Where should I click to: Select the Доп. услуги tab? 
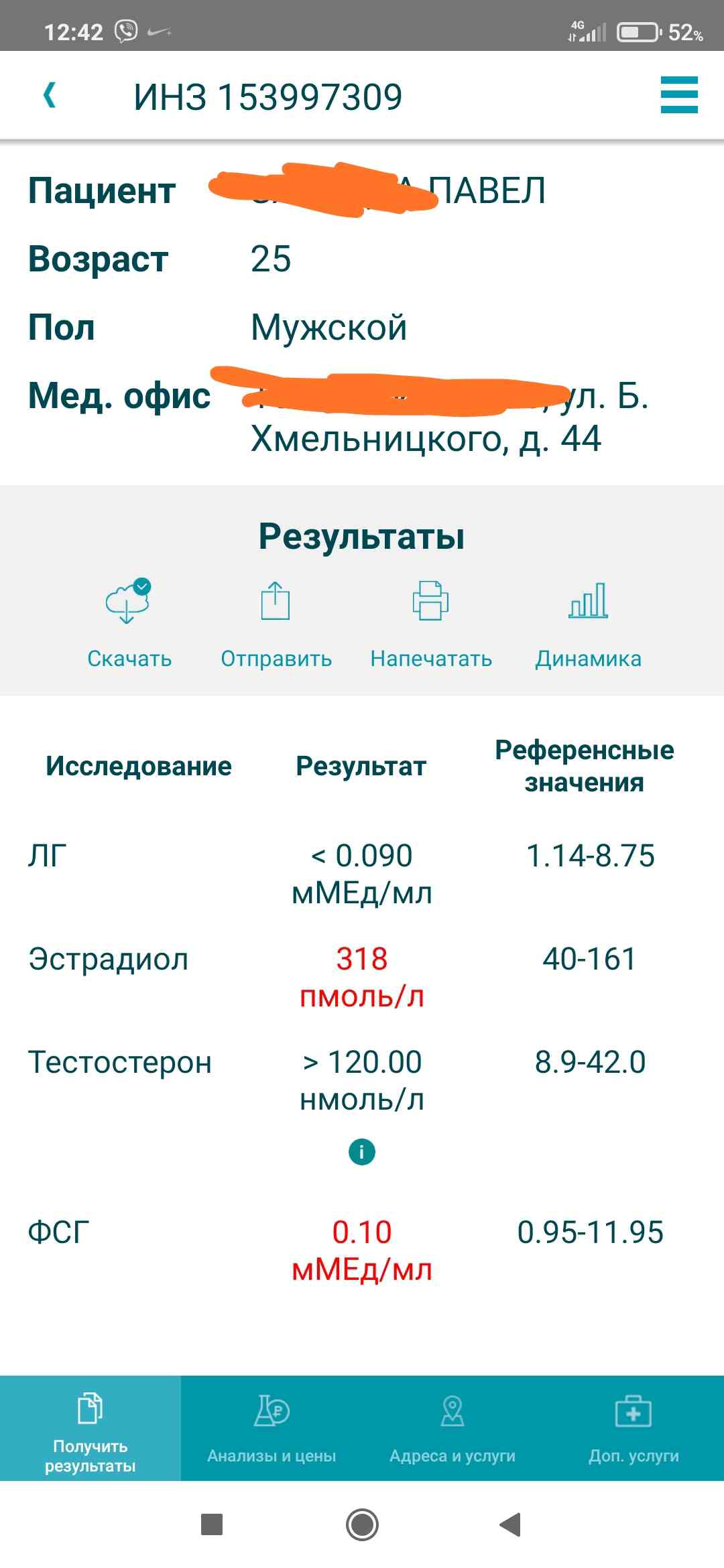633,1429
